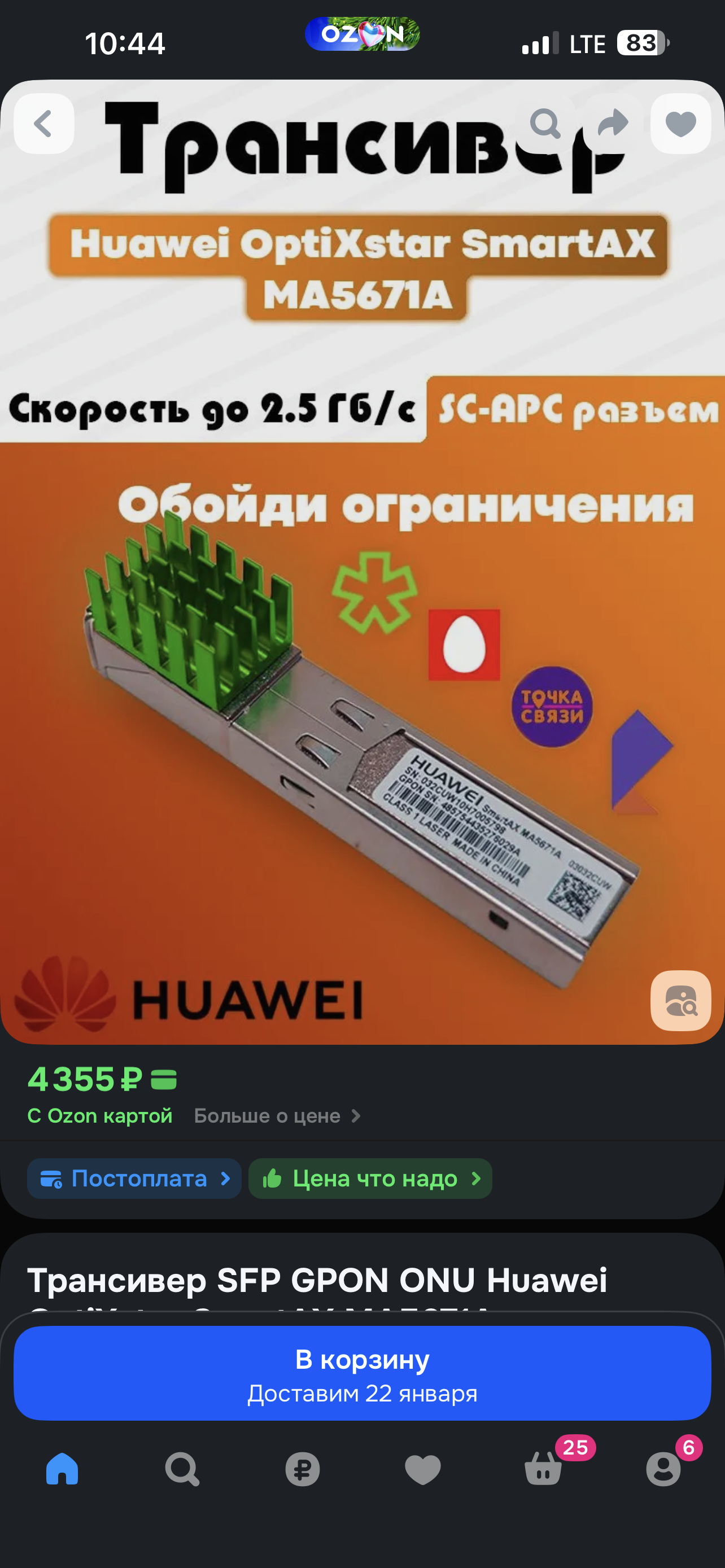Tap the "Постоплата" chip
The height and width of the screenshot is (1568, 725).
pyautogui.click(x=134, y=1179)
